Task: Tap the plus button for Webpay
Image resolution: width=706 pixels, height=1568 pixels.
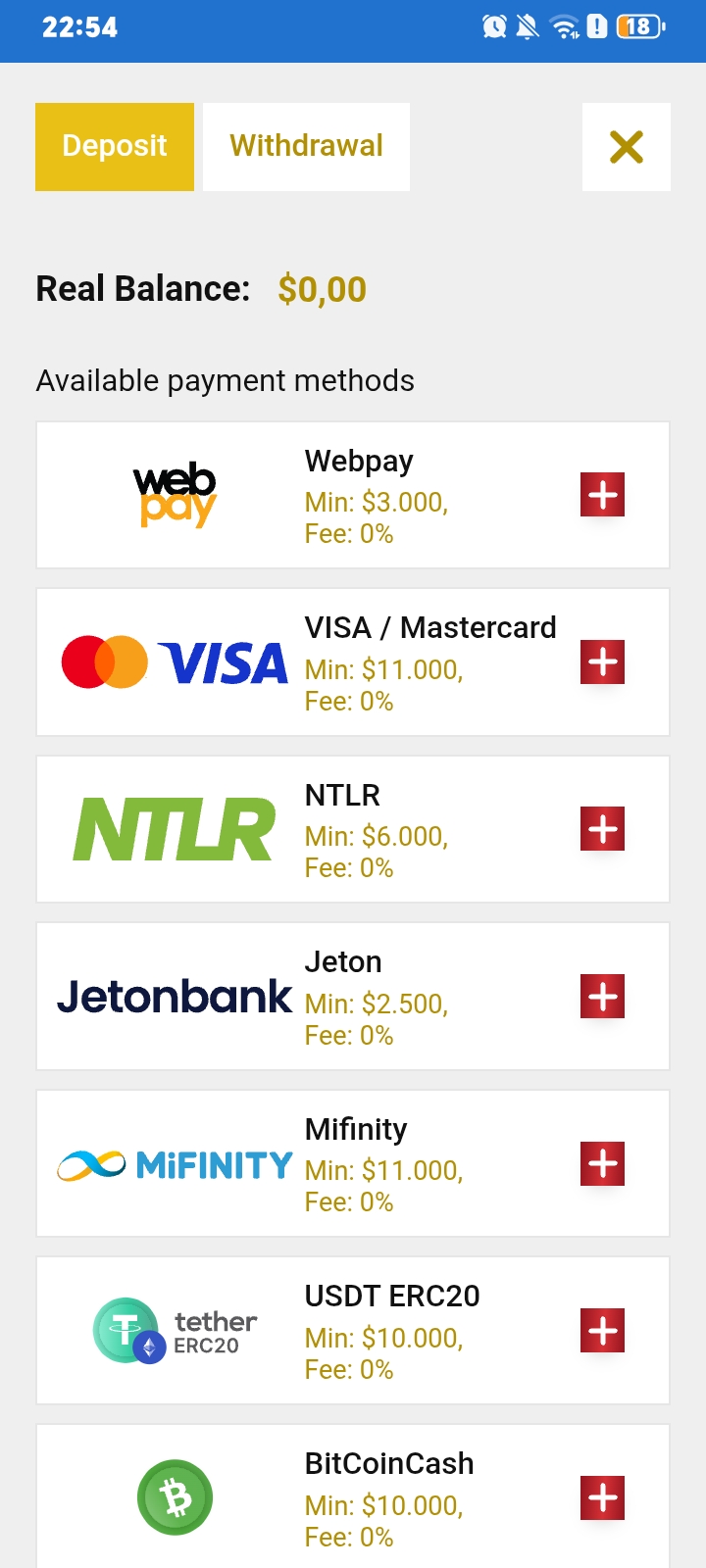Action: click(603, 495)
